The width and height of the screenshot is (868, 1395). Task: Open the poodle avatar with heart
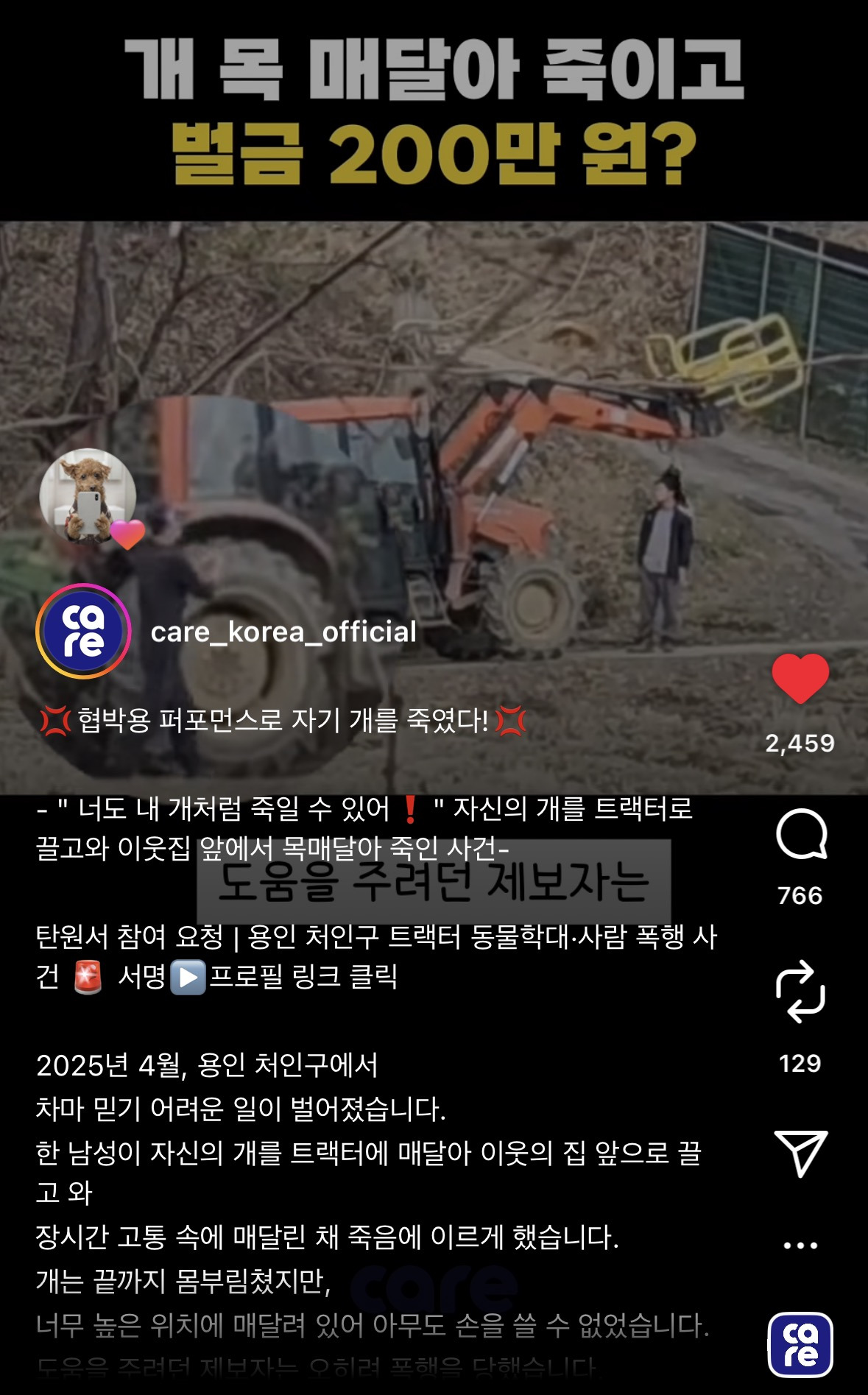[90, 497]
